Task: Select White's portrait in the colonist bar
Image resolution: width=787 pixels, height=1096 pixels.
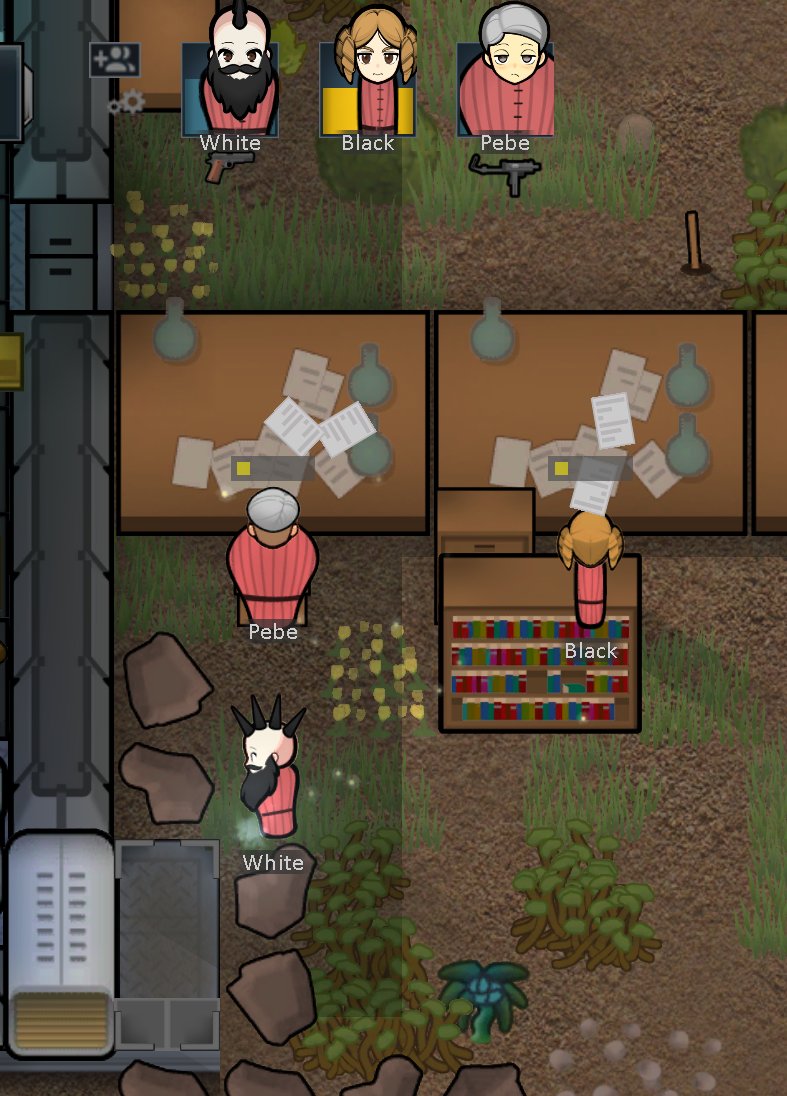Action: click(230, 88)
